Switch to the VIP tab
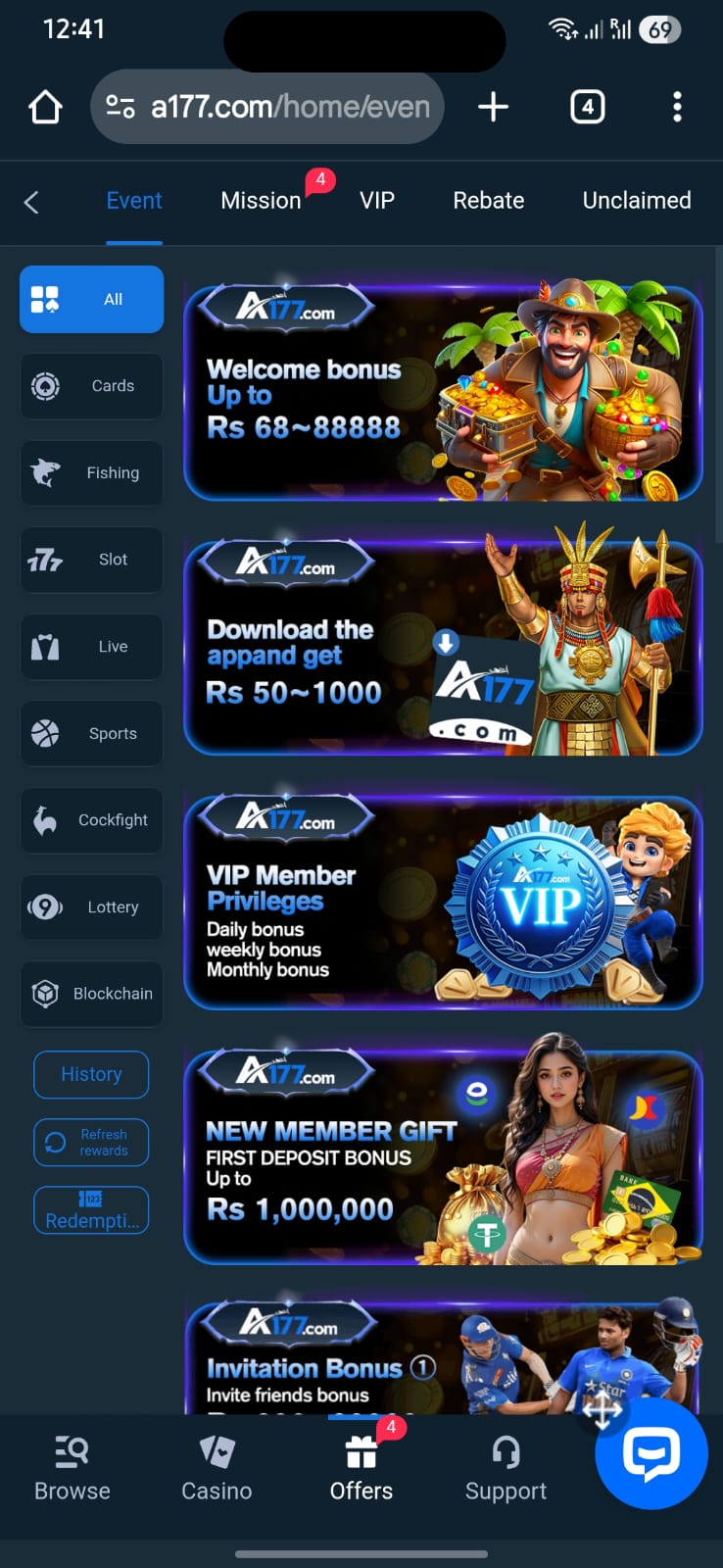 (x=376, y=201)
